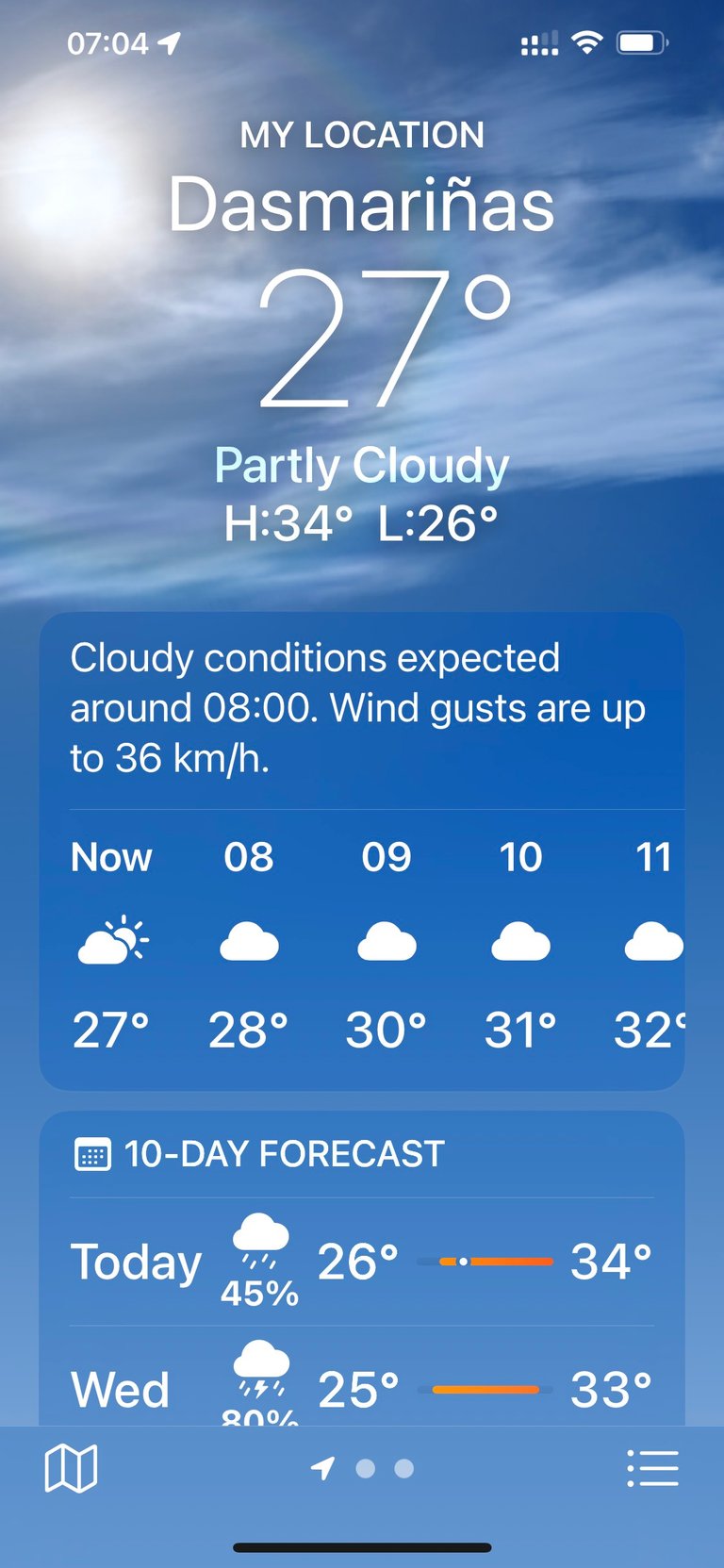Open the weather map
Image resolution: width=724 pixels, height=1568 pixels.
coord(71,1468)
